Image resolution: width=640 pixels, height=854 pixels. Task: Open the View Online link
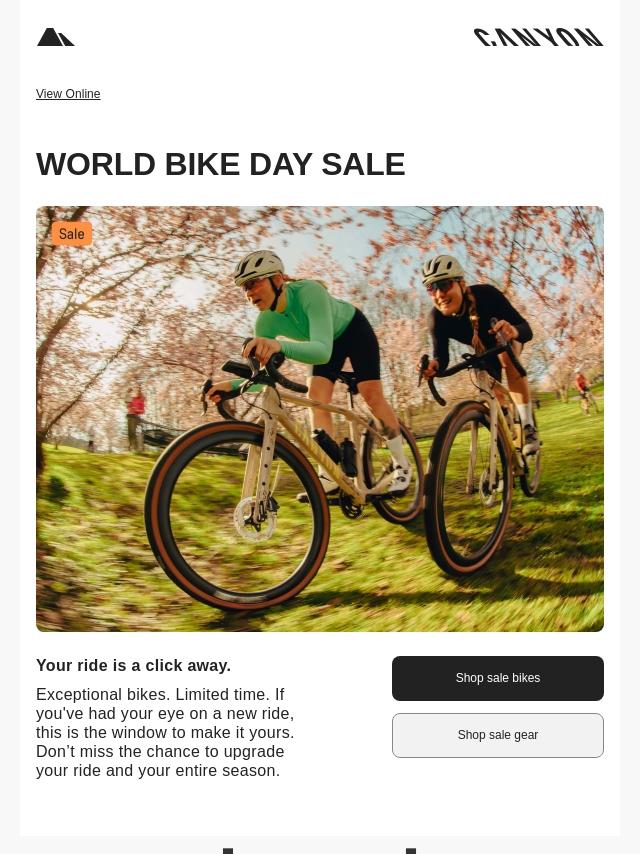point(68,94)
